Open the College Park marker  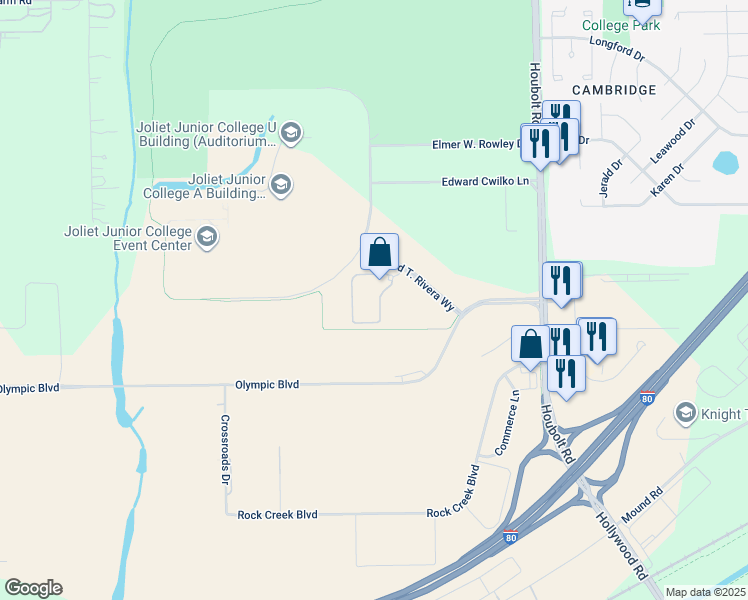(642, 6)
